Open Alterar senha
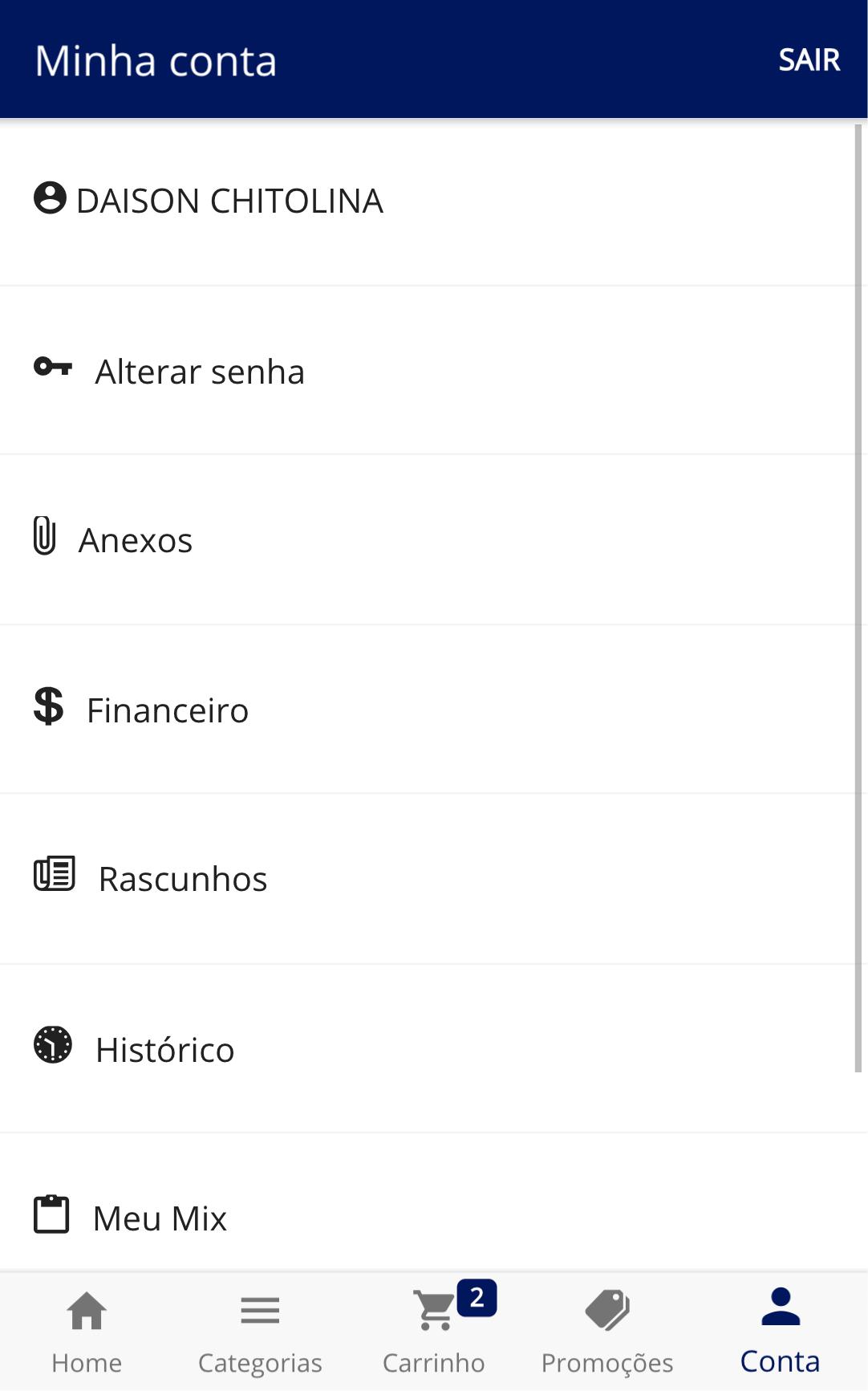Viewport: 868px width, 1391px height. pyautogui.click(x=428, y=371)
